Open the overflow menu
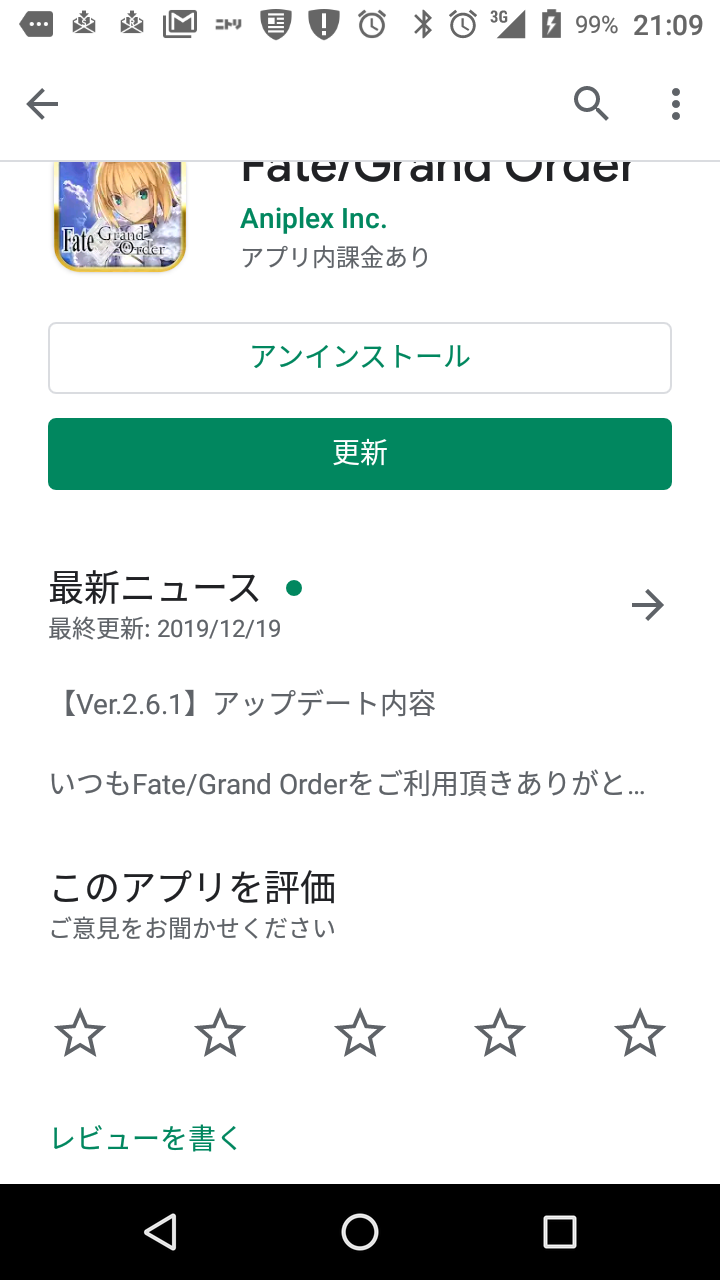This screenshot has height=1280, width=720. [676, 103]
